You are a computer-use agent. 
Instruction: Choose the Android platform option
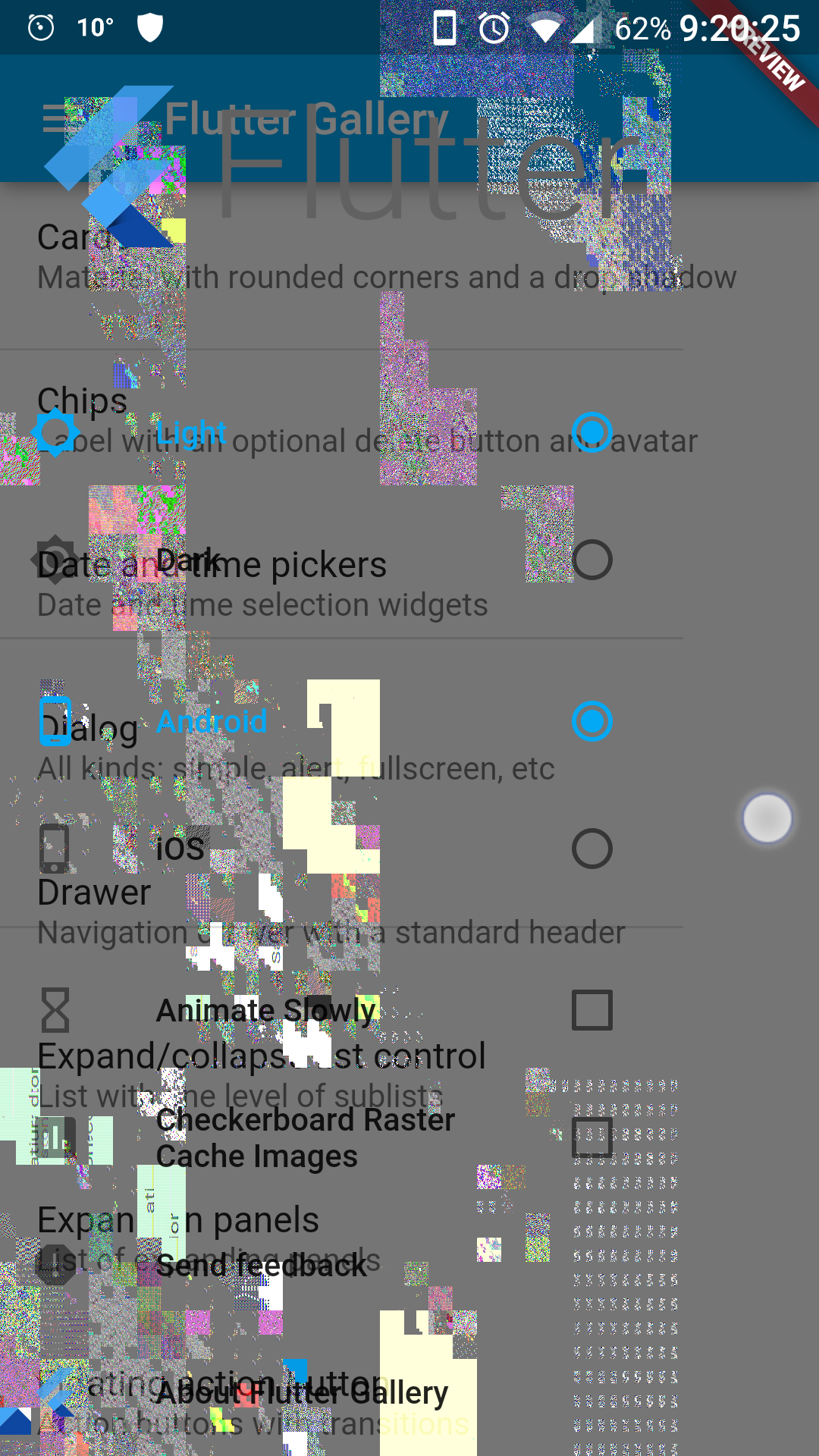(592, 721)
